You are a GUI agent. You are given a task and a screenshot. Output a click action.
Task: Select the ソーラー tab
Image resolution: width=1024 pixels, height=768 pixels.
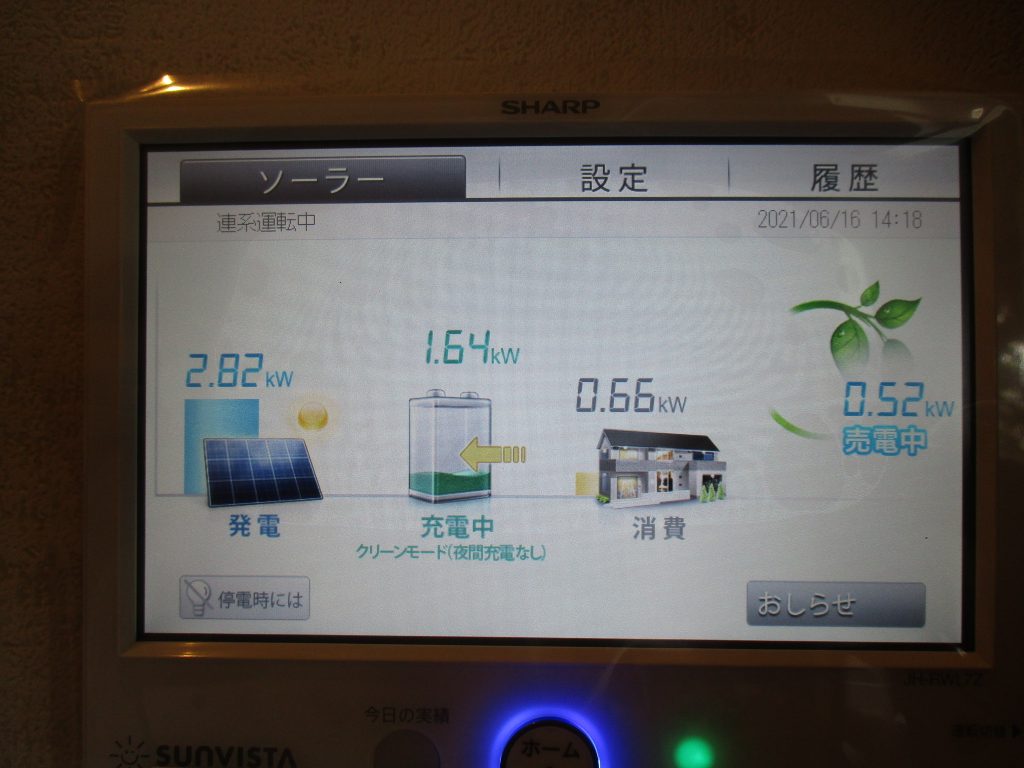[x=322, y=180]
